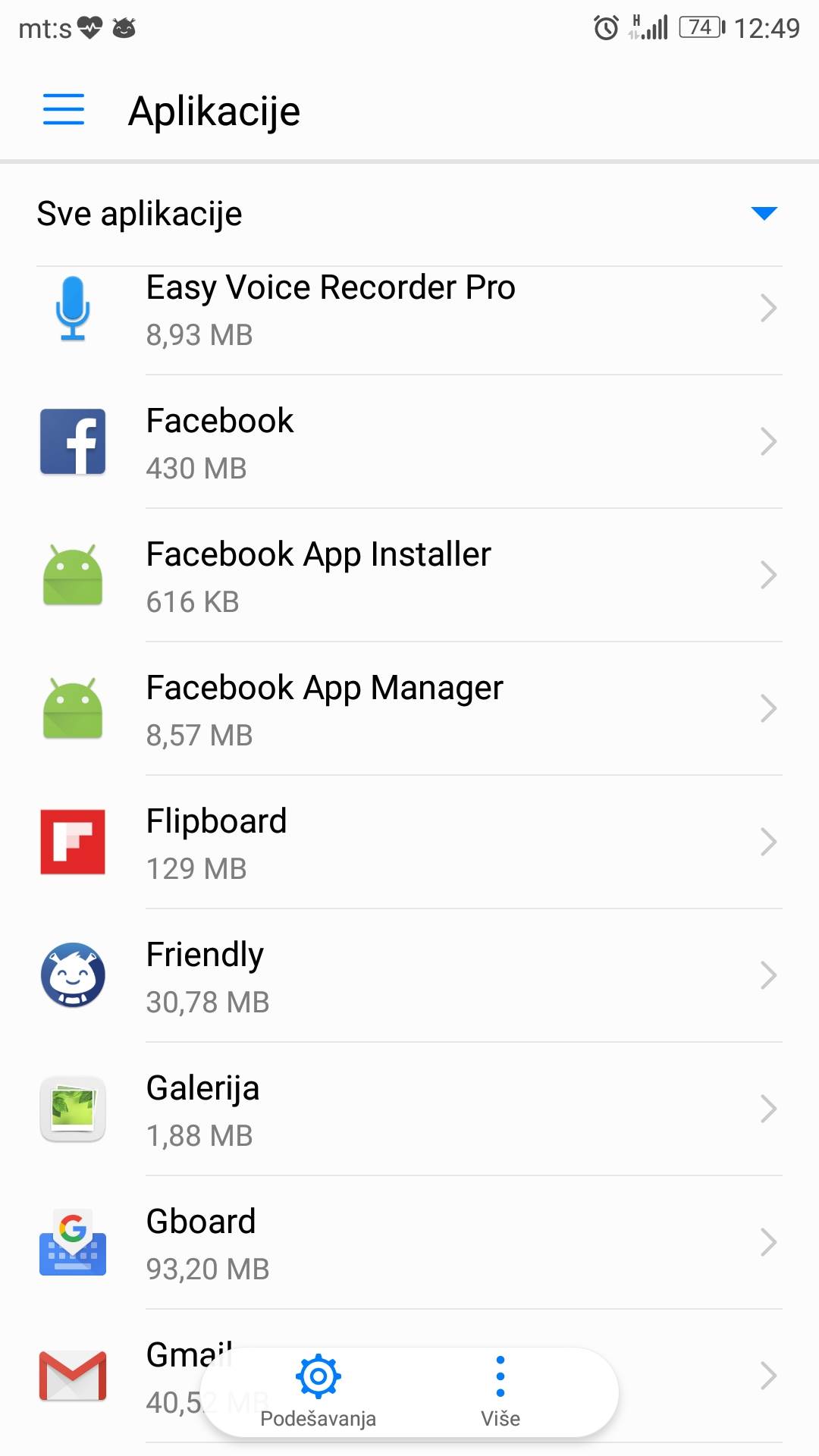Select Facebook App Installer entry

[x=409, y=576]
